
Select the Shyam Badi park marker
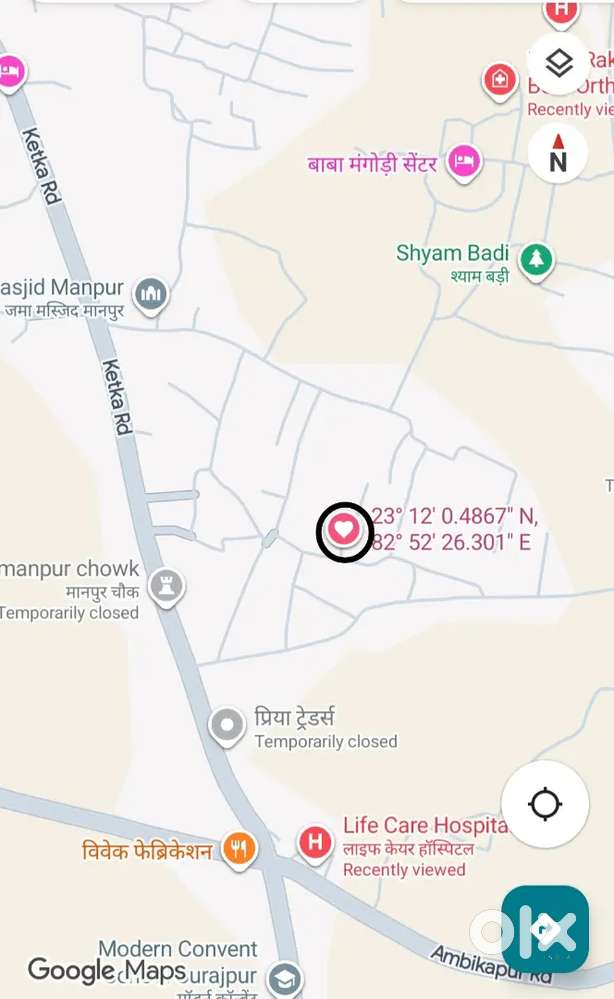tap(537, 260)
